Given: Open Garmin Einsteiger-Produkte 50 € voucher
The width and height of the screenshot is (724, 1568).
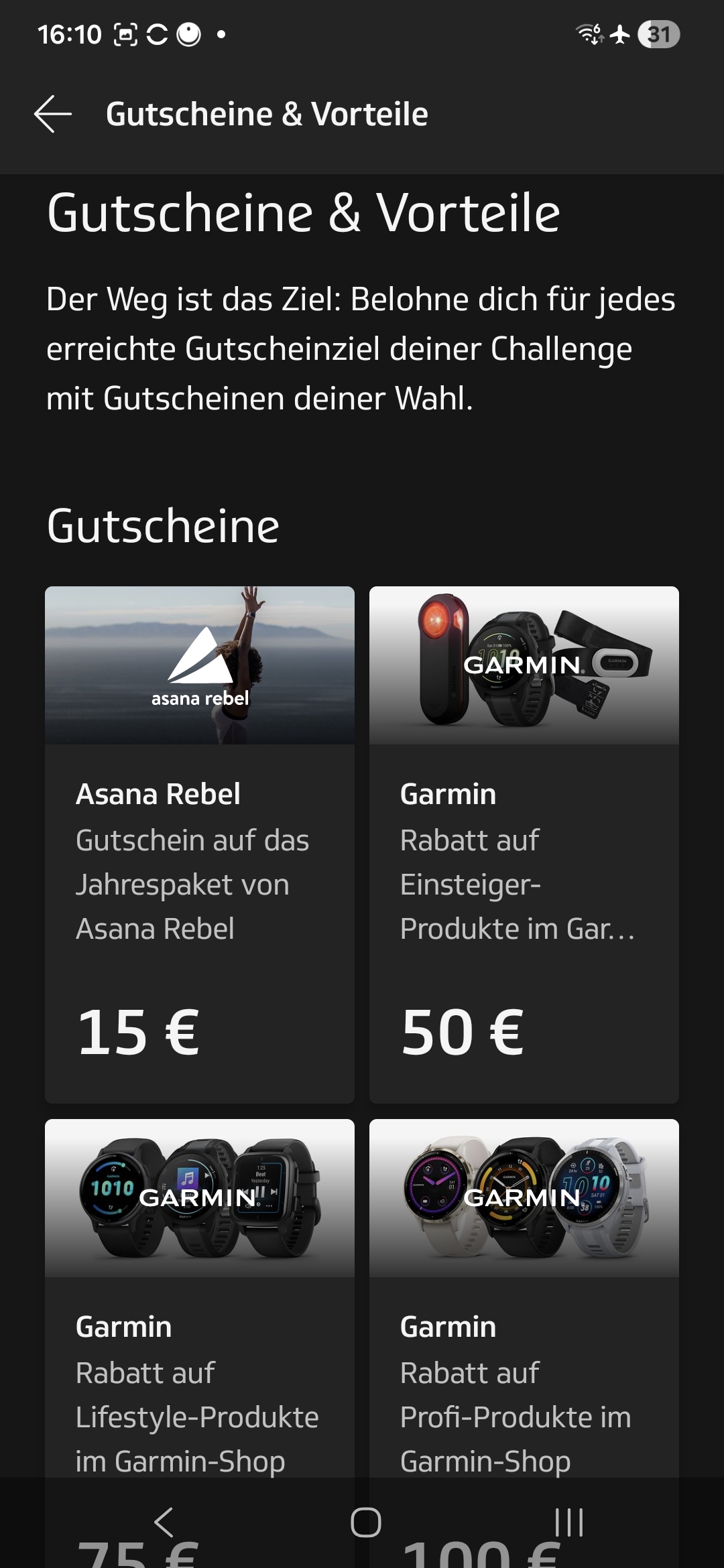Looking at the screenshot, I should (524, 844).
